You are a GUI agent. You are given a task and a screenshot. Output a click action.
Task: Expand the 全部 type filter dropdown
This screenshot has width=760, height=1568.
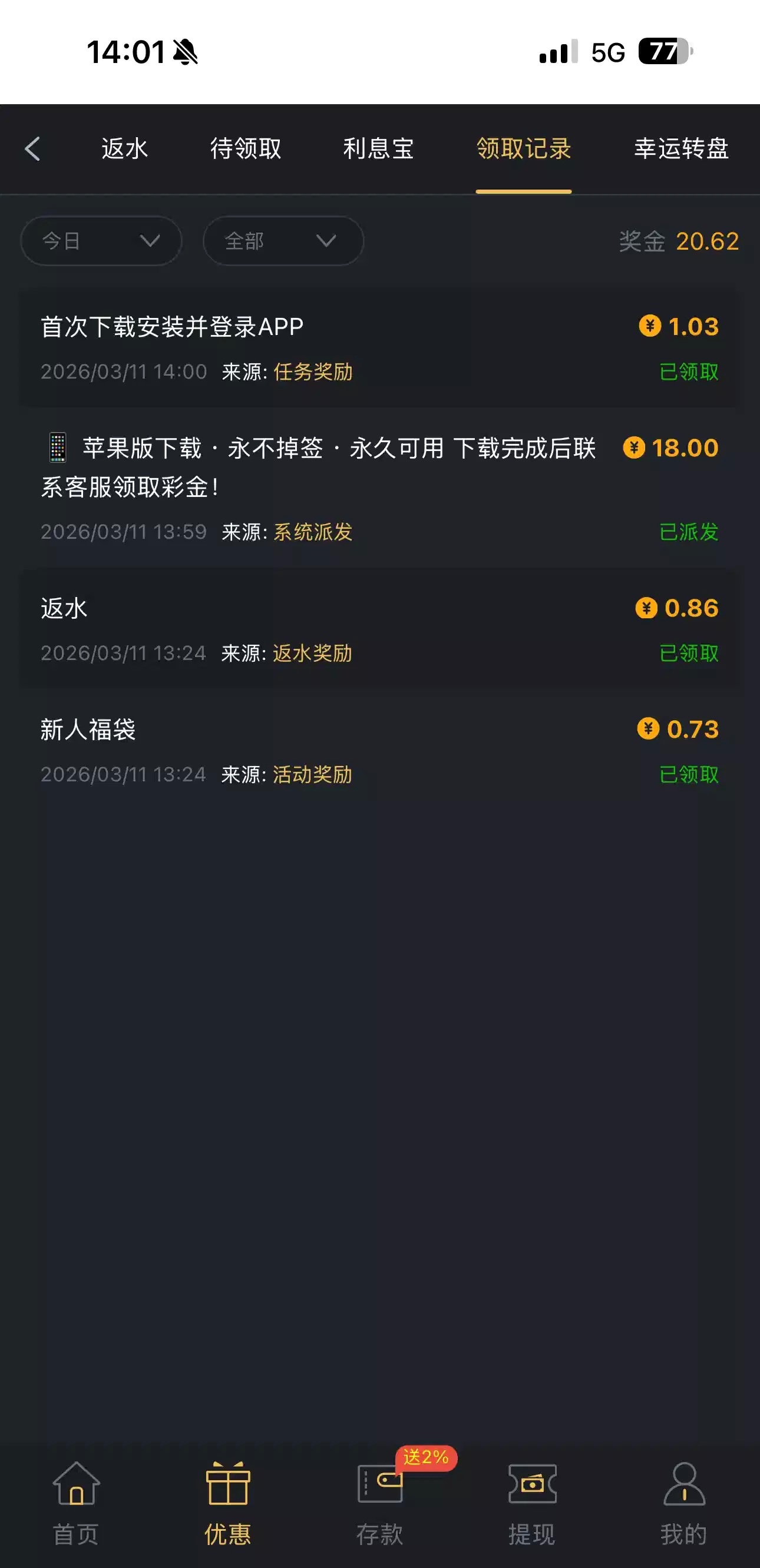pos(283,241)
